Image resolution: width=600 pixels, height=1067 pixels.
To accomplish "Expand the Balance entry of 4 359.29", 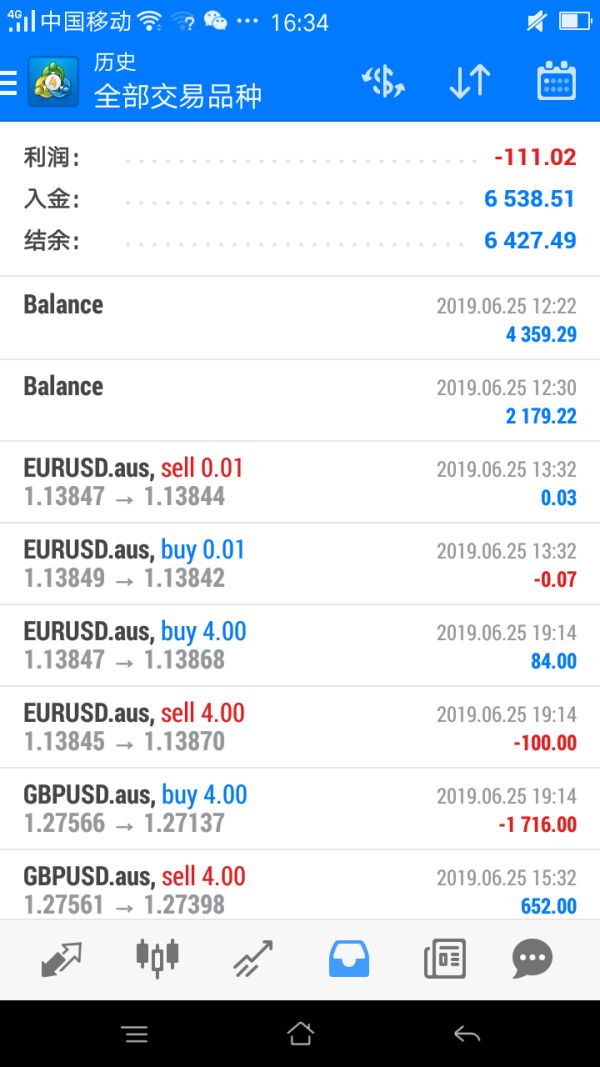I will [300, 318].
